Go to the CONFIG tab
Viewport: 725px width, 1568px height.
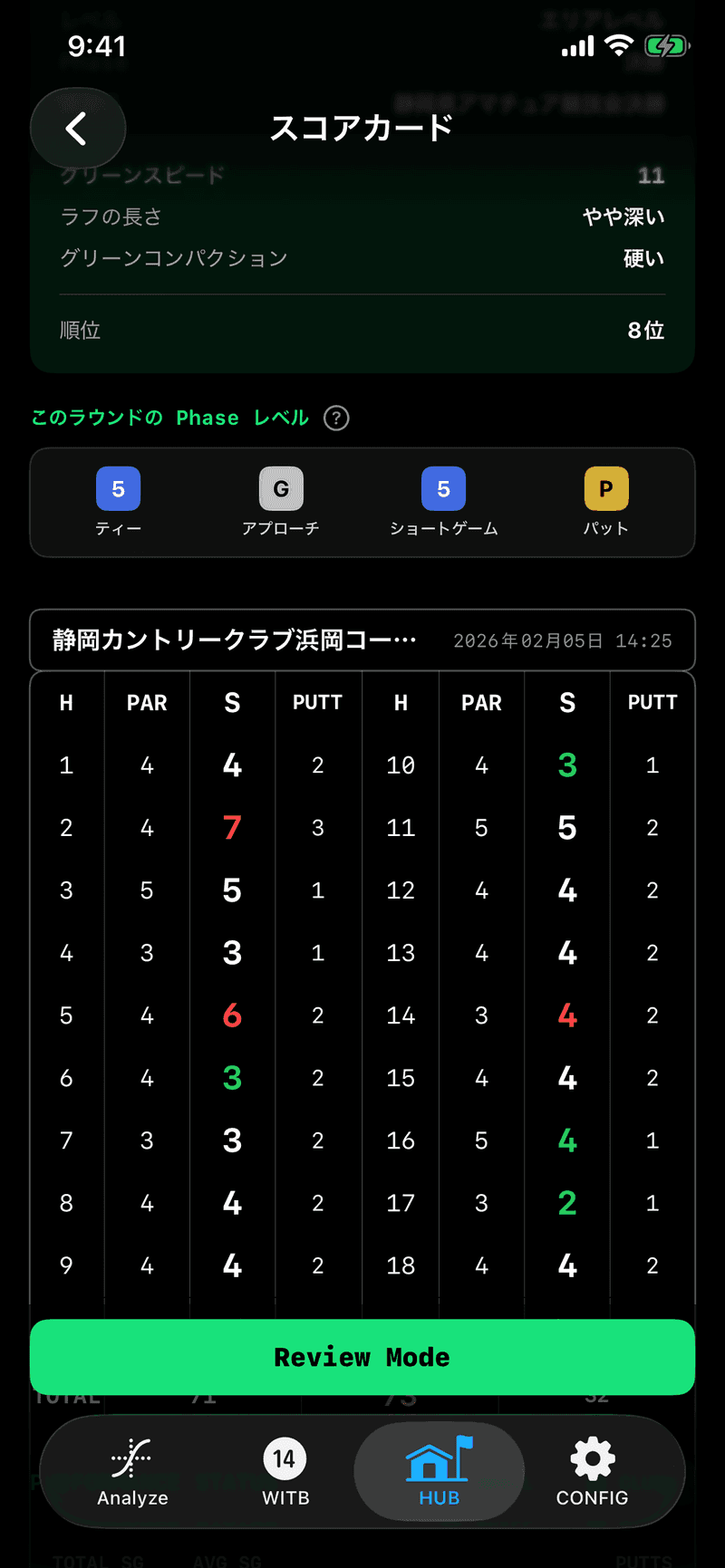592,1471
